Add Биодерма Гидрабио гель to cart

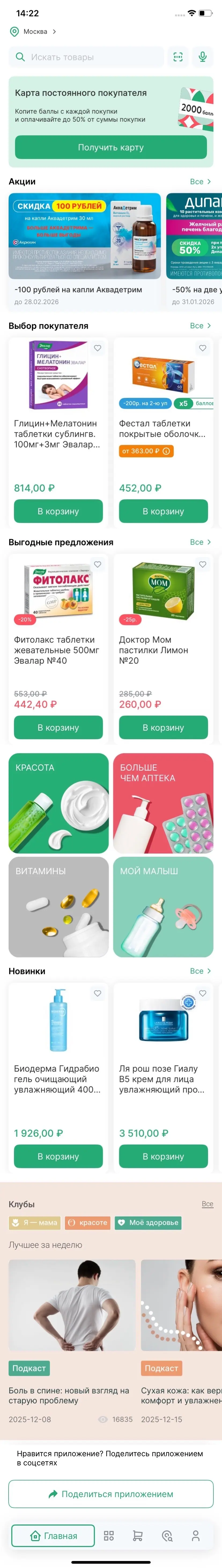58,1156
